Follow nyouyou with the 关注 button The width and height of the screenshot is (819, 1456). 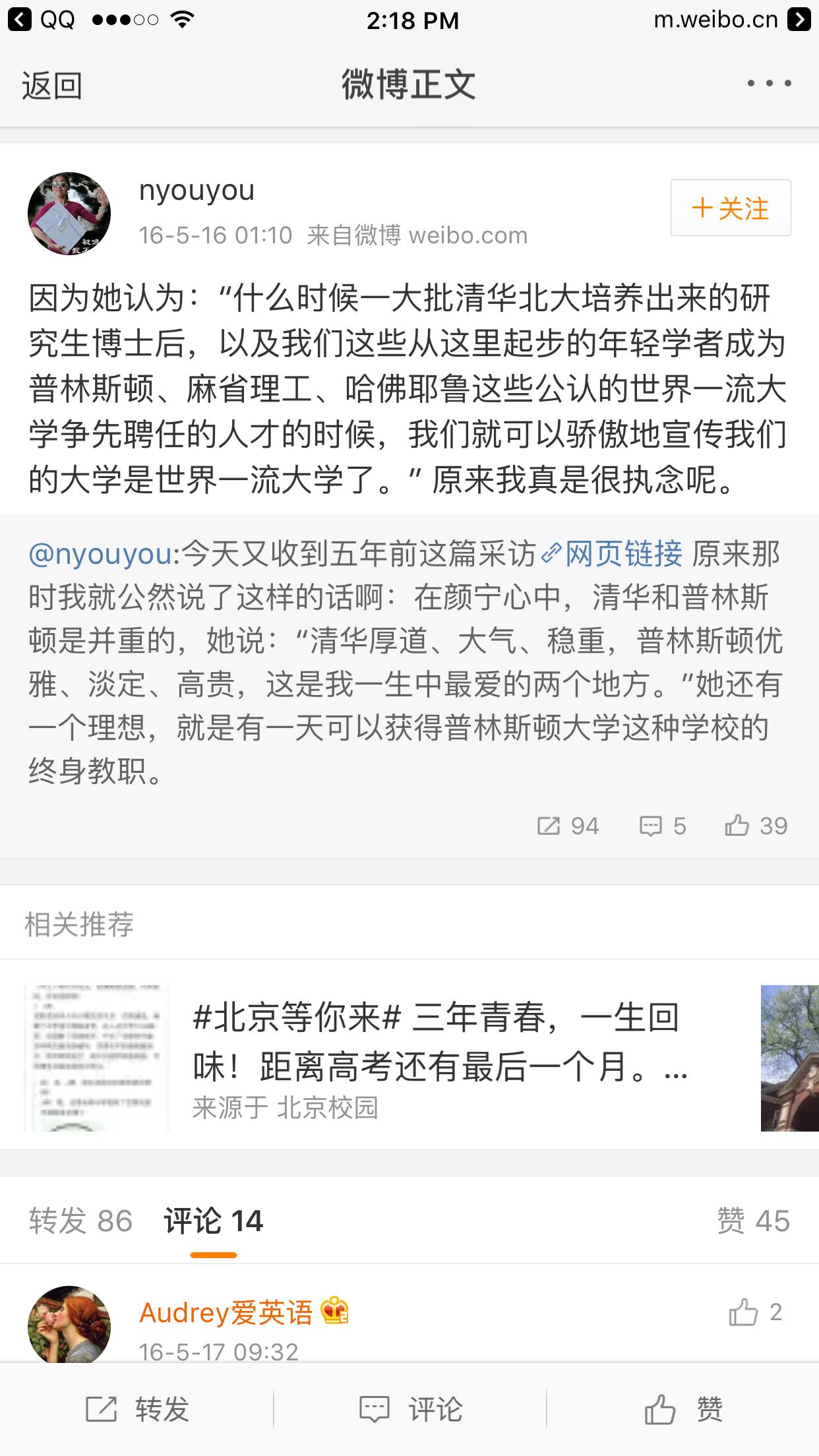731,208
